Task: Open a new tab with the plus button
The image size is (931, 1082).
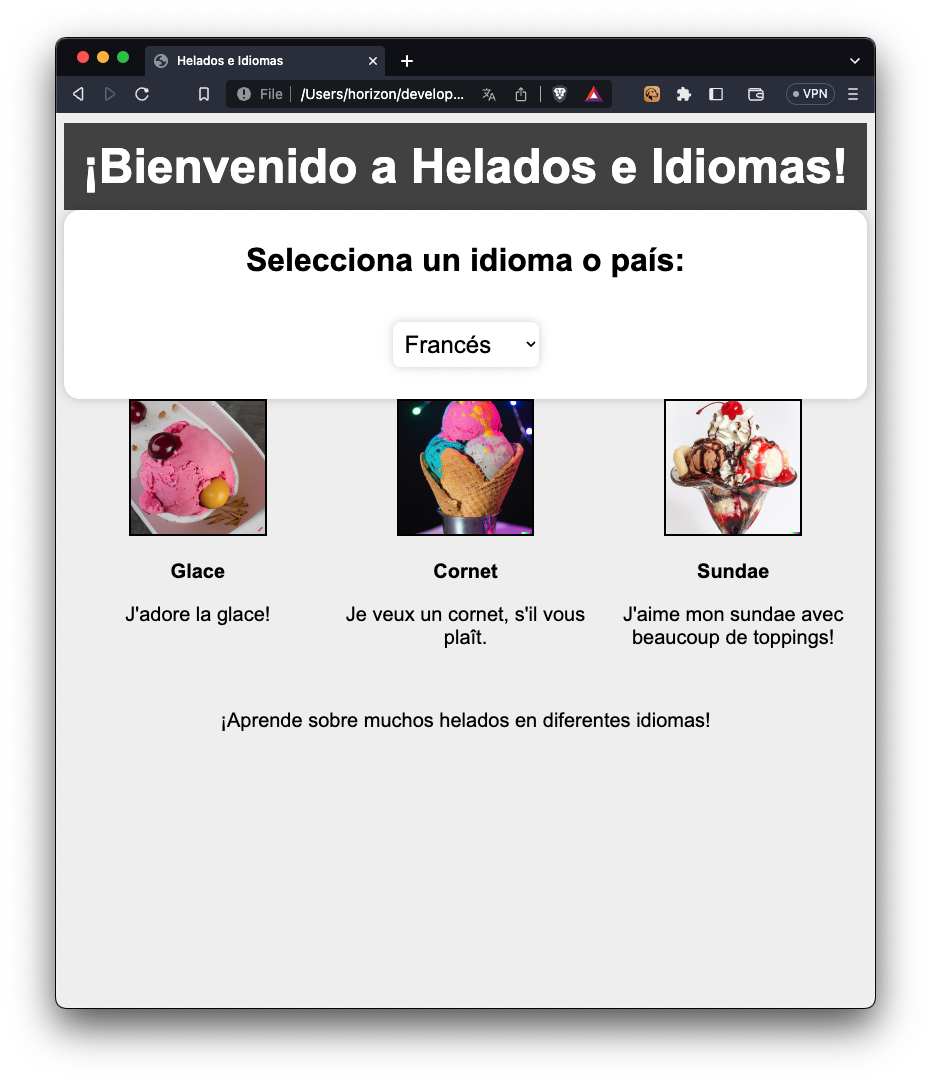Action: tap(406, 61)
